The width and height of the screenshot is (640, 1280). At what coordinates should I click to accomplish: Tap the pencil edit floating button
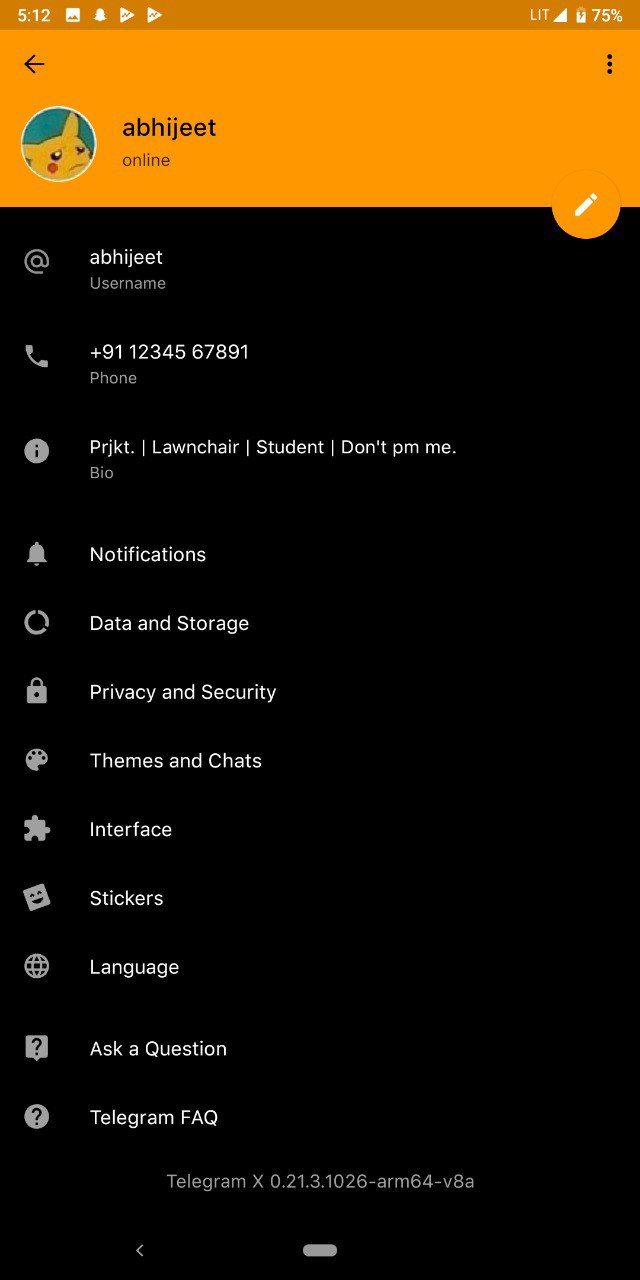click(586, 204)
